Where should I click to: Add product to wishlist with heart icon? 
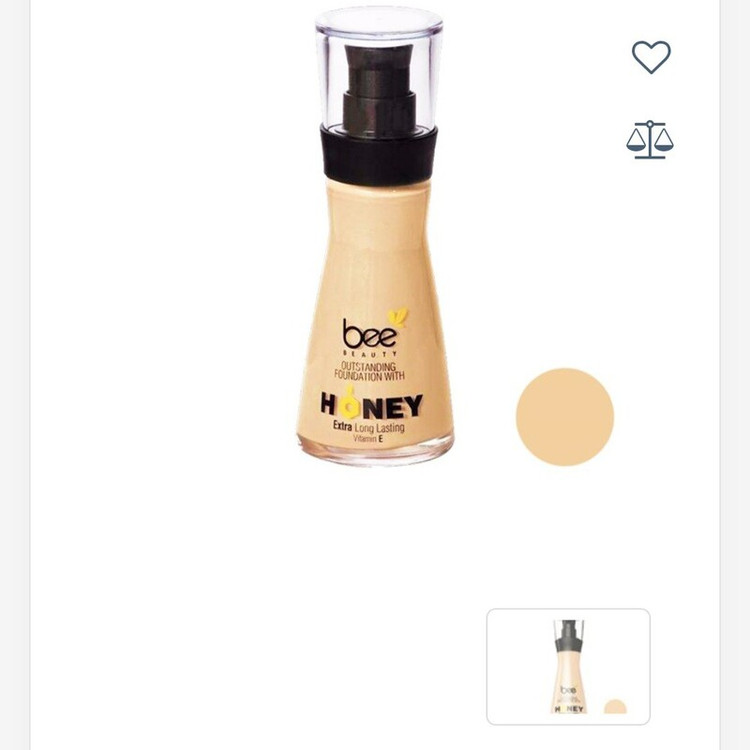click(651, 57)
